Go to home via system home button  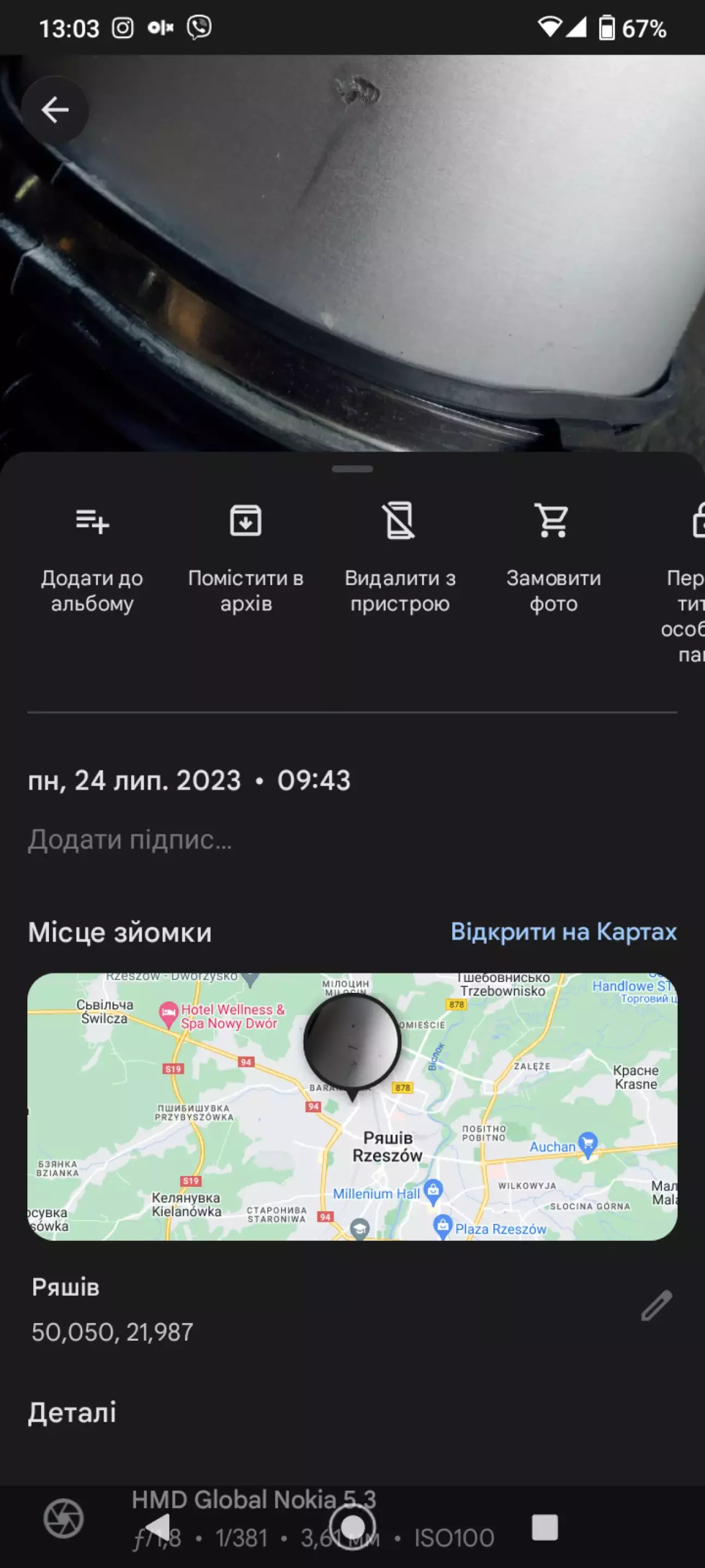(352, 1526)
